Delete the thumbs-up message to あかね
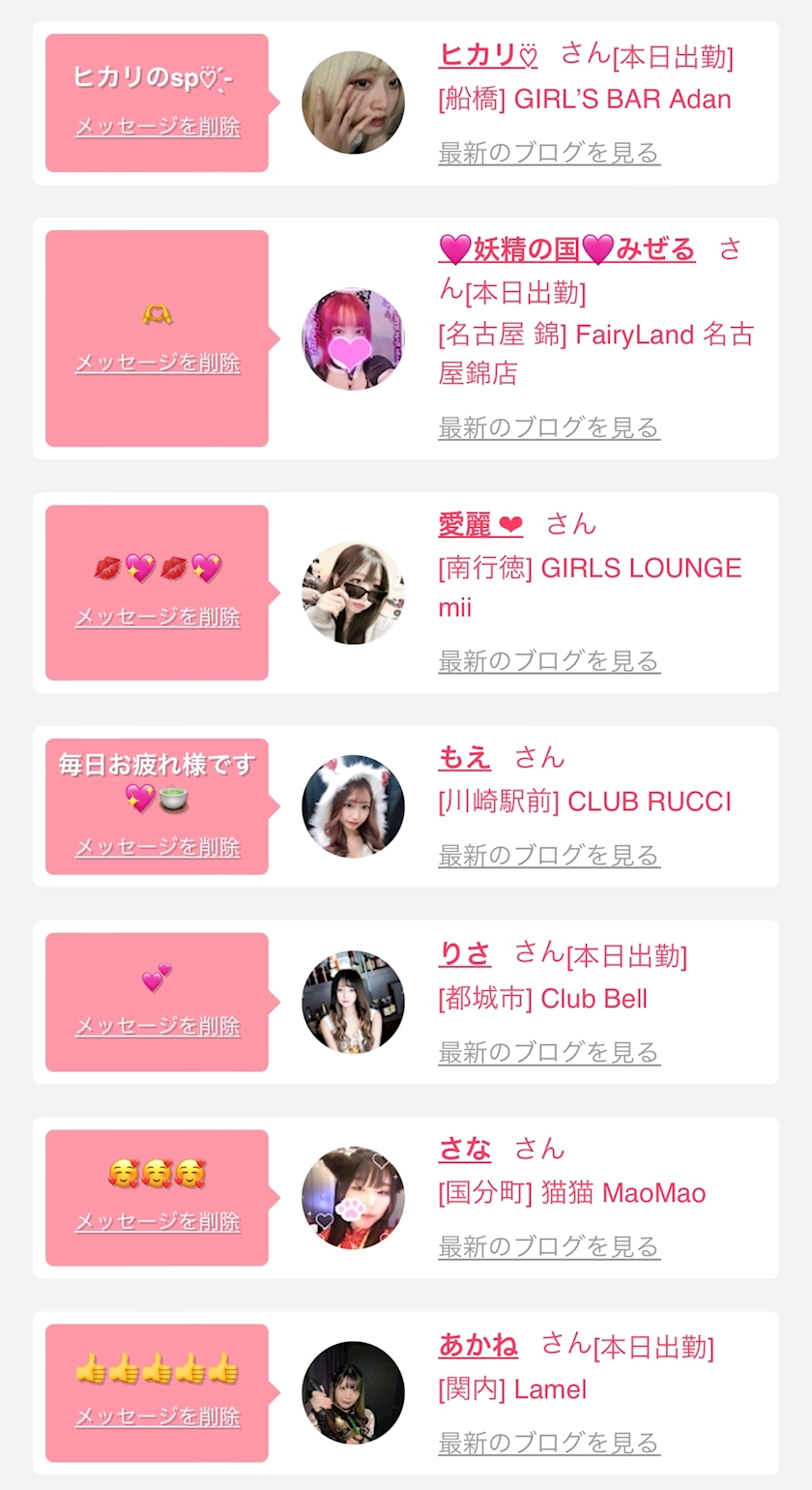Image resolution: width=812 pixels, height=1490 pixels. pos(158,1417)
